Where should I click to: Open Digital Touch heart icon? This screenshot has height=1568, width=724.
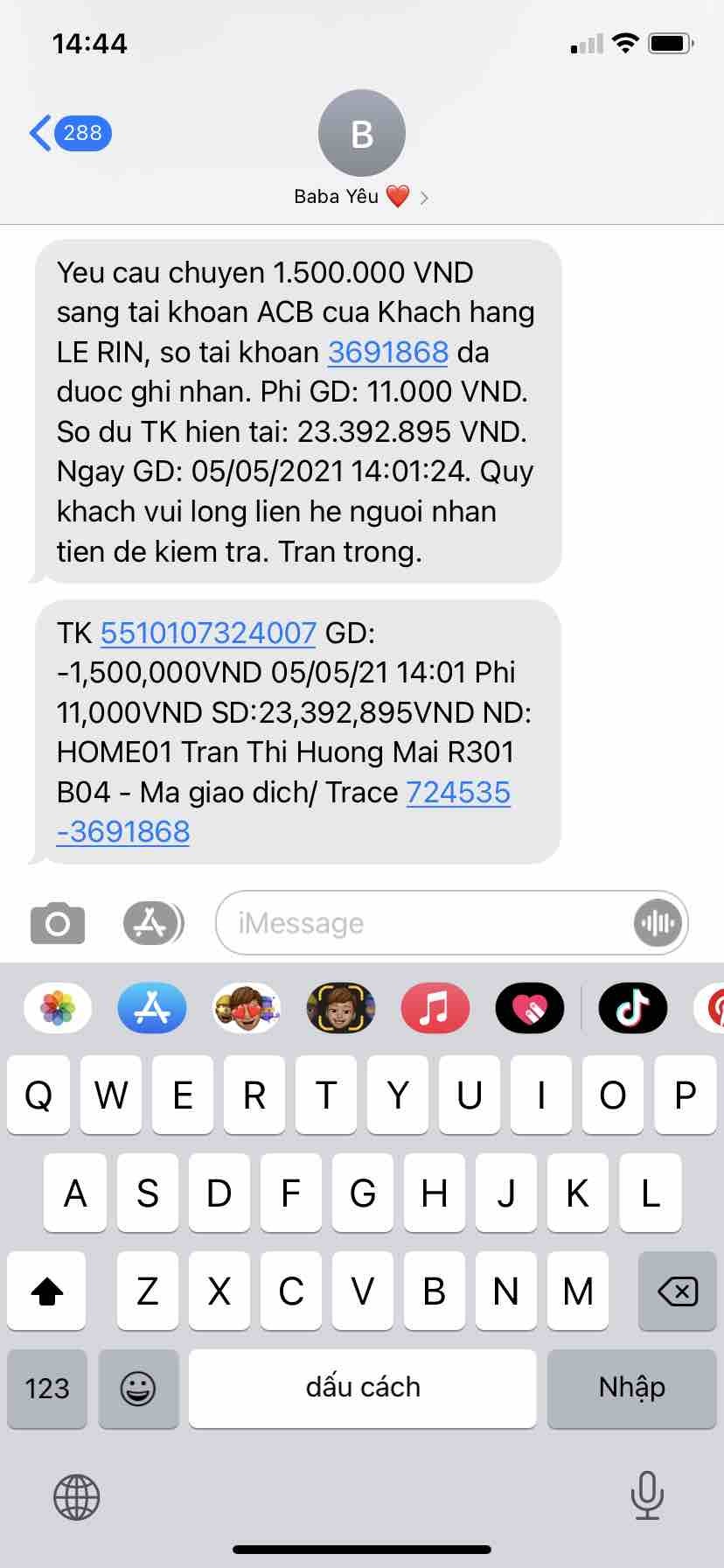[529, 1008]
